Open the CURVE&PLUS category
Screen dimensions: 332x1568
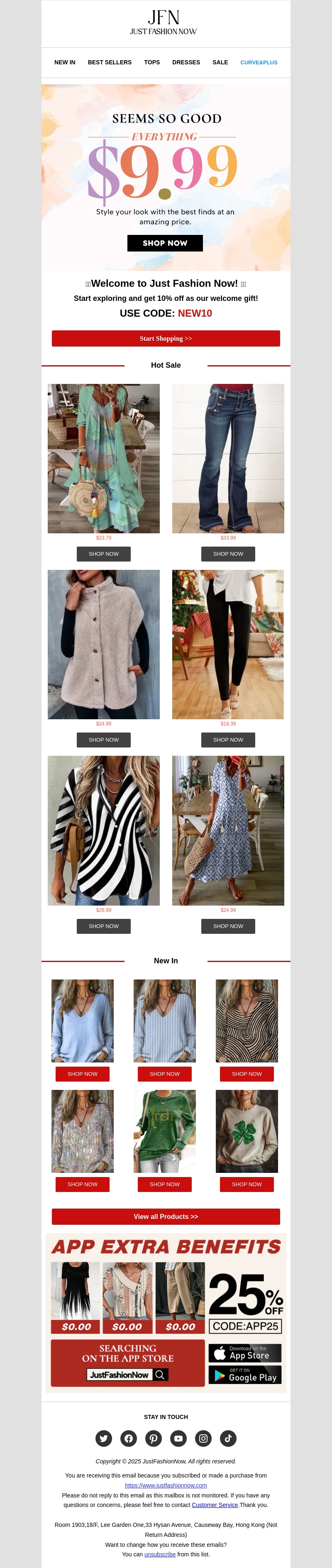point(258,62)
